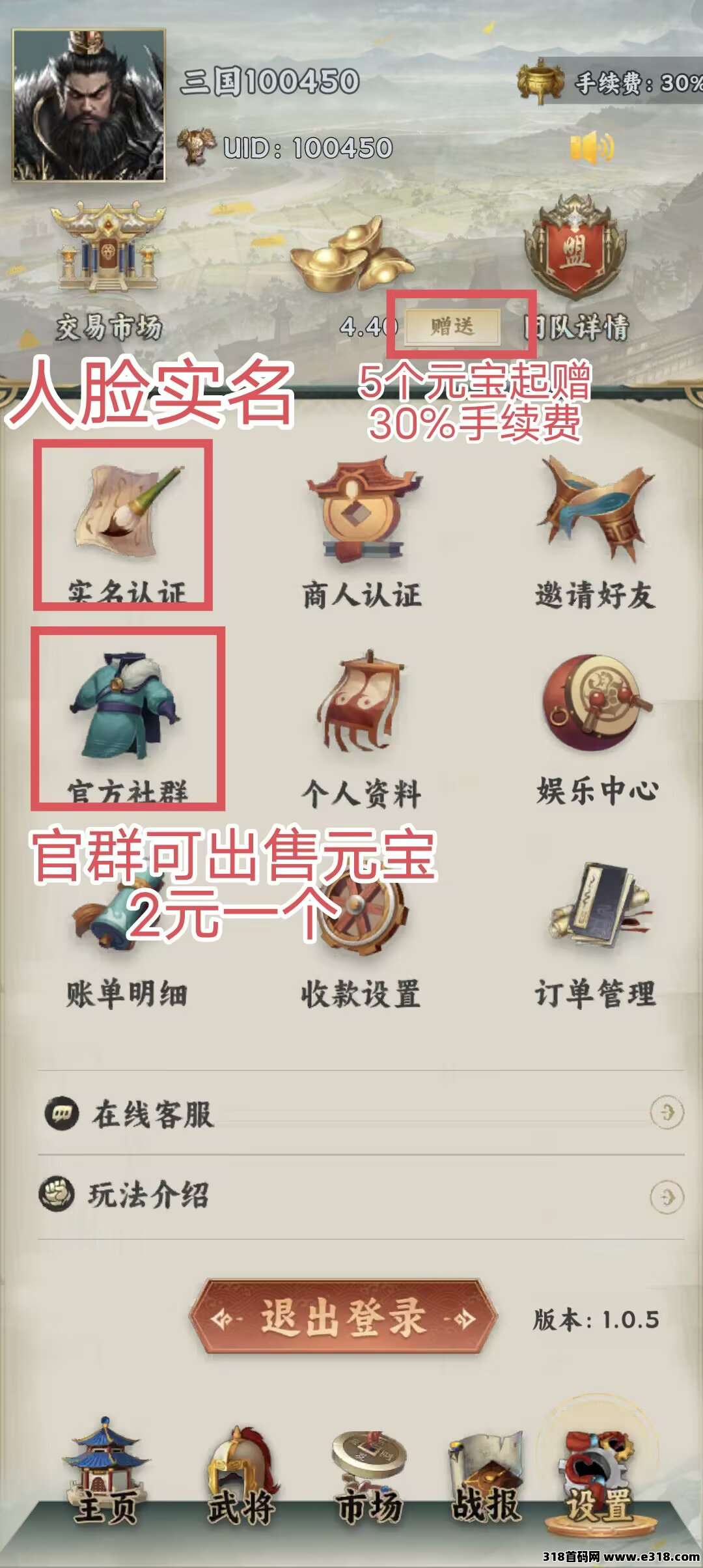Open 账单明细 bill details
703x1568 pixels.
127,938
